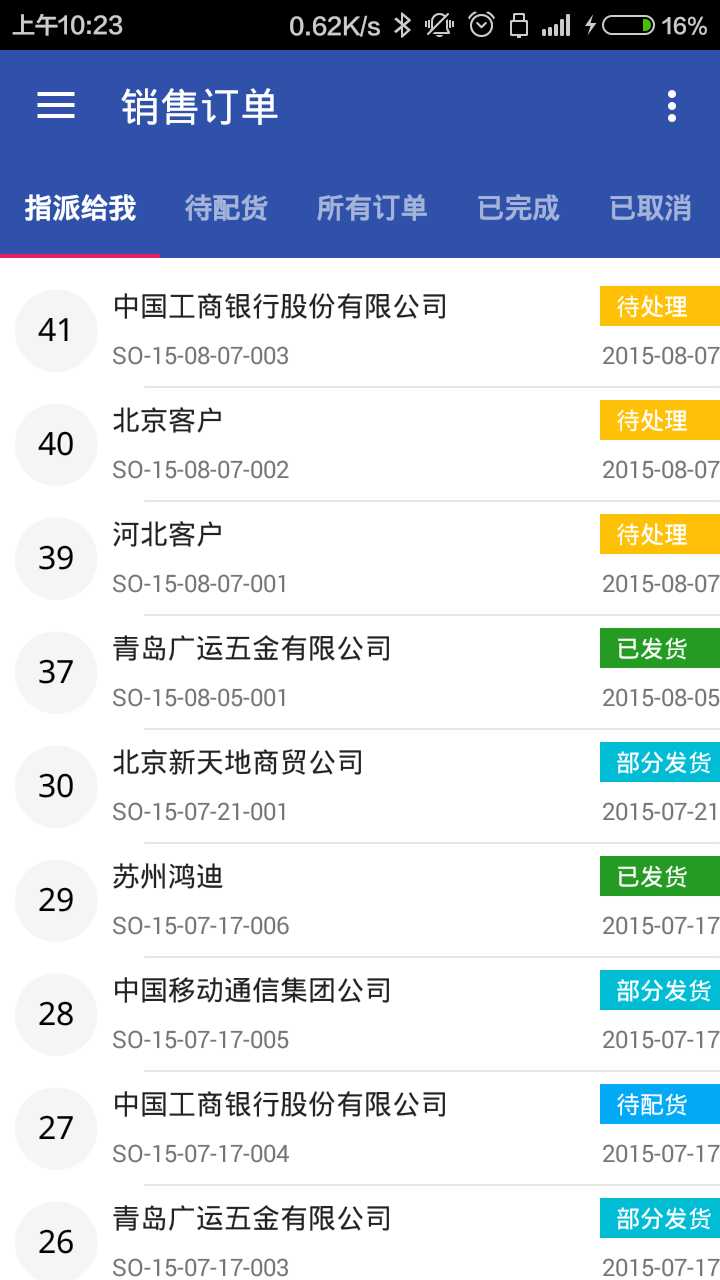The image size is (720, 1280).
Task: Open order SO-15-08-07-002 for 北京客户
Action: 360,444
